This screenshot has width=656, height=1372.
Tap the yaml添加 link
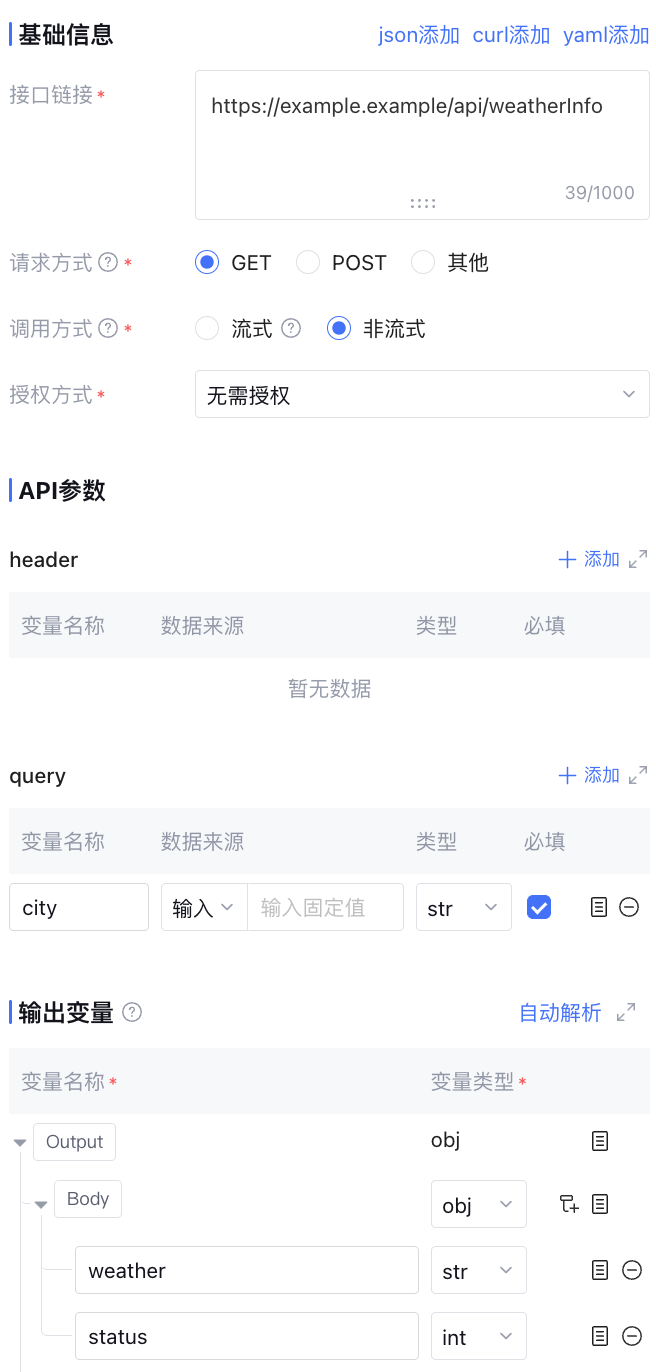[x=605, y=35]
